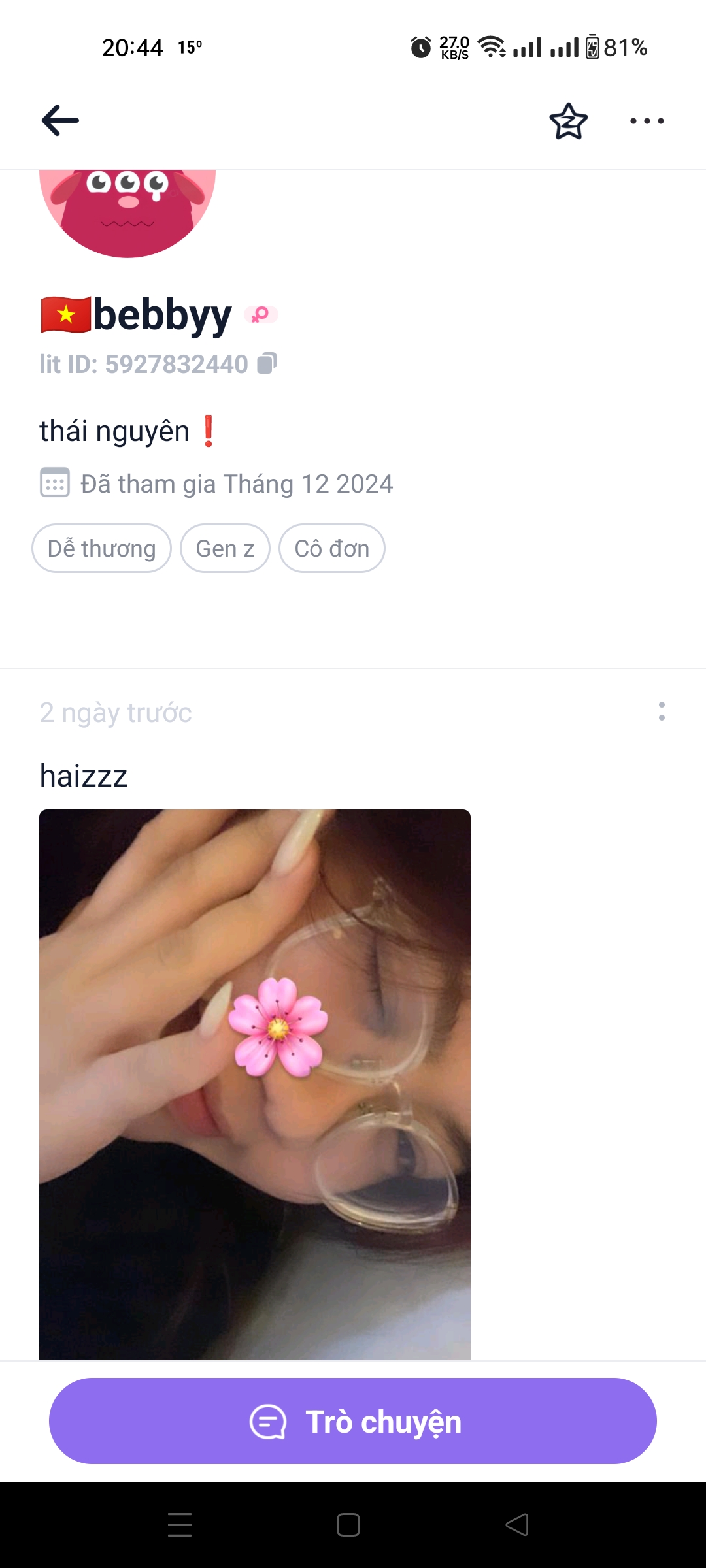Select the Cô đơn tag chip
The image size is (706, 1568).
pos(331,549)
